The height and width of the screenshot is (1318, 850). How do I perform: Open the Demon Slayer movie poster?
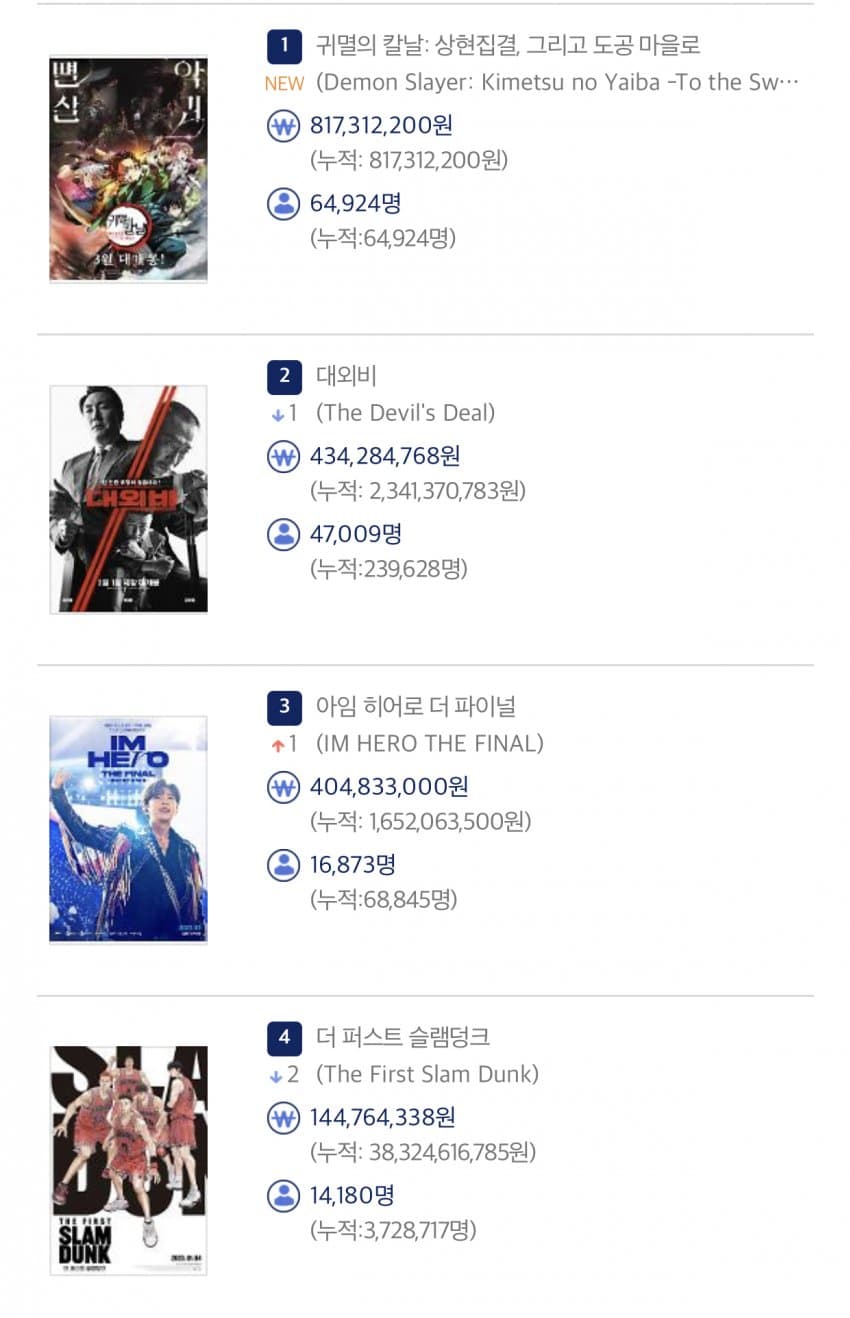128,168
